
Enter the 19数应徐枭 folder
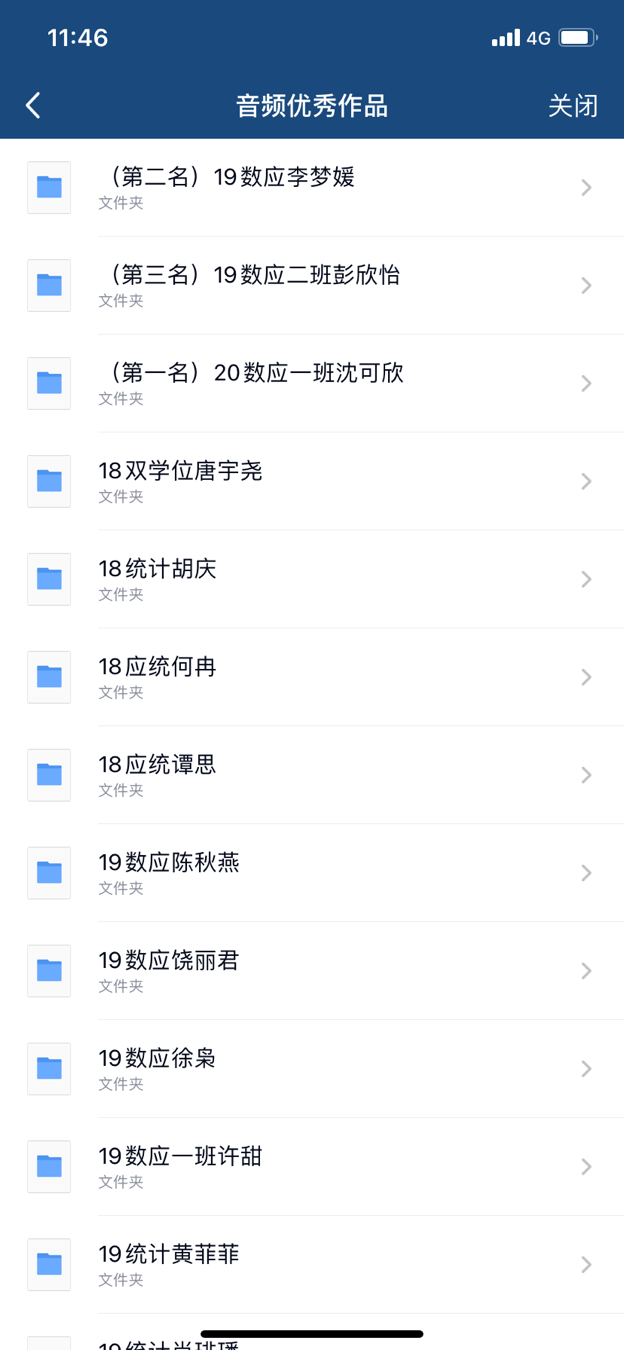(x=310, y=1069)
